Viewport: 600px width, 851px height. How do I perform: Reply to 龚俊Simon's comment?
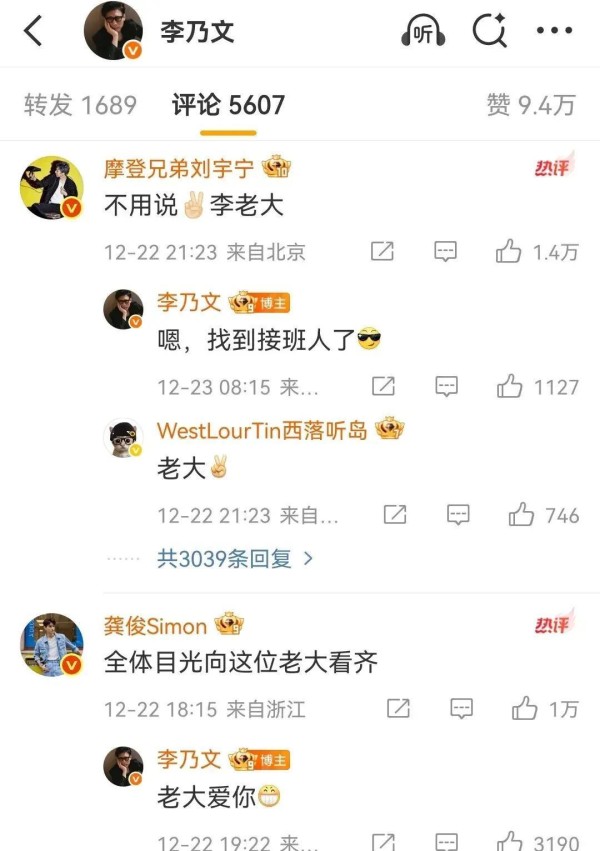461,709
